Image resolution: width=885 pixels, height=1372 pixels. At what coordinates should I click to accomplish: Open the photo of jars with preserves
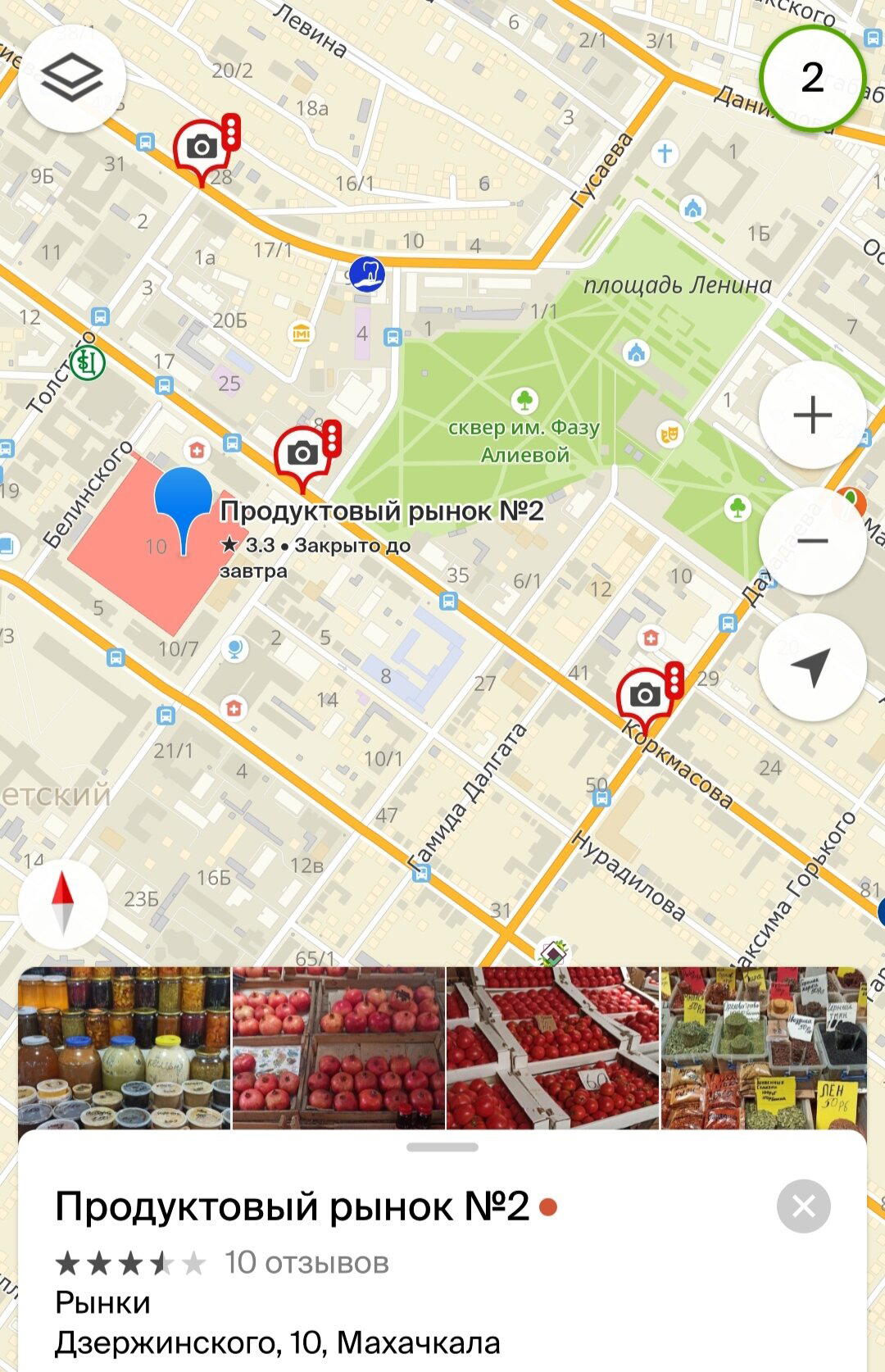coord(125,1048)
